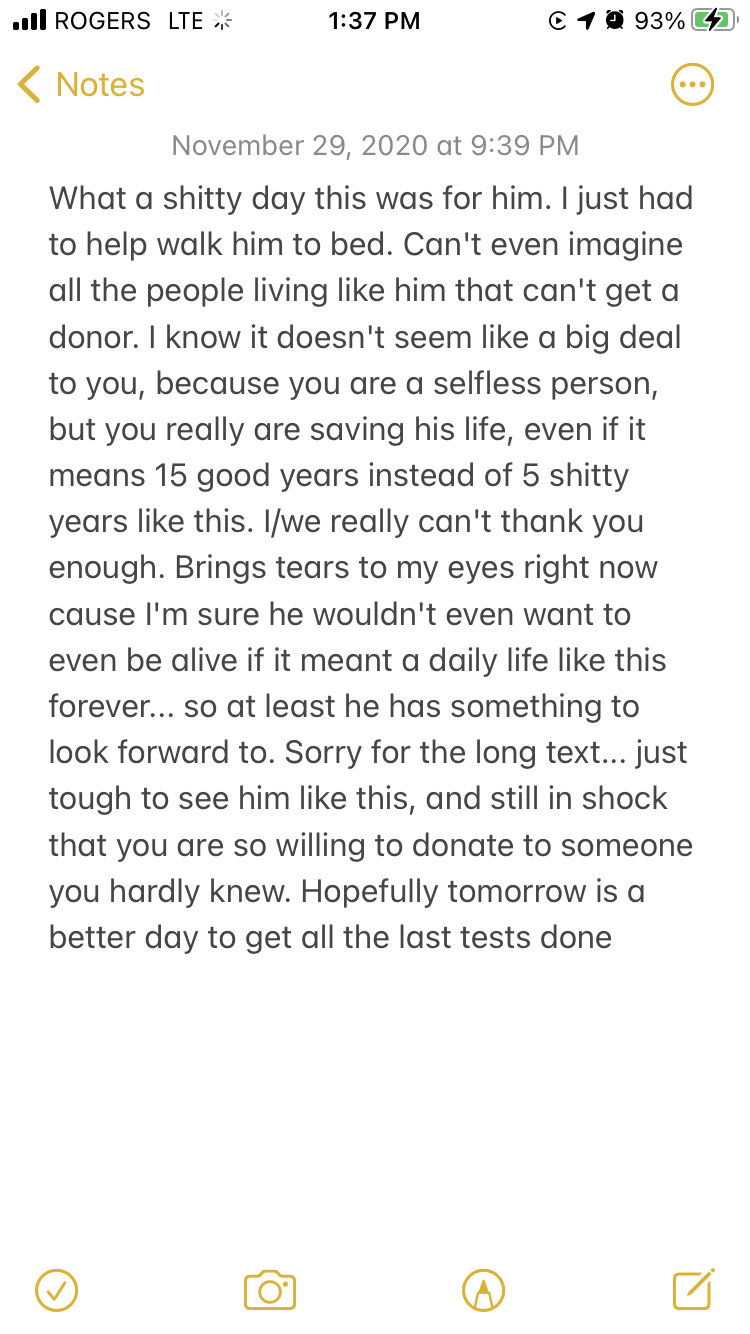Open the more options ellipsis menu
This screenshot has height=1334, width=750.
tap(692, 85)
